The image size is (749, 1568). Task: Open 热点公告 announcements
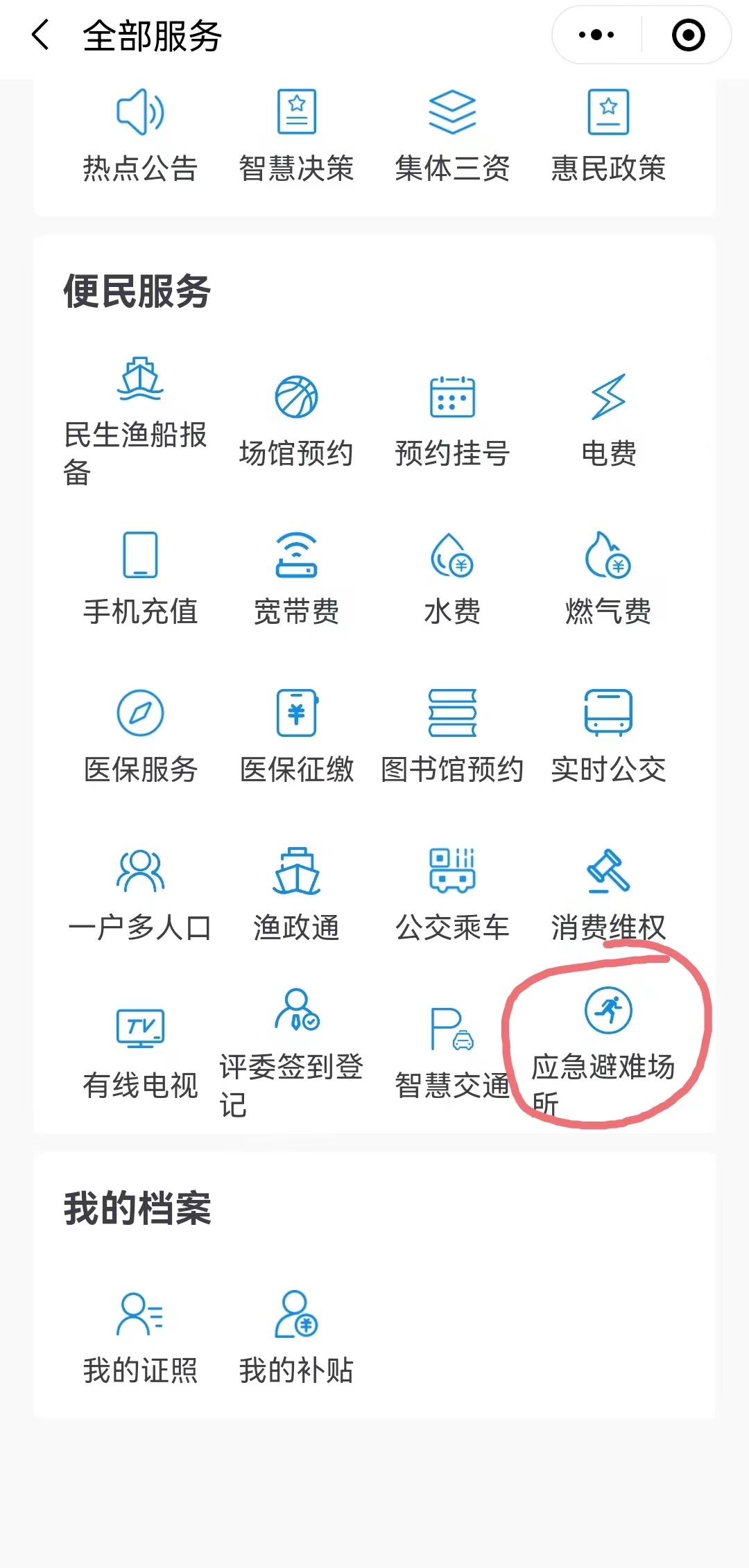click(x=140, y=136)
